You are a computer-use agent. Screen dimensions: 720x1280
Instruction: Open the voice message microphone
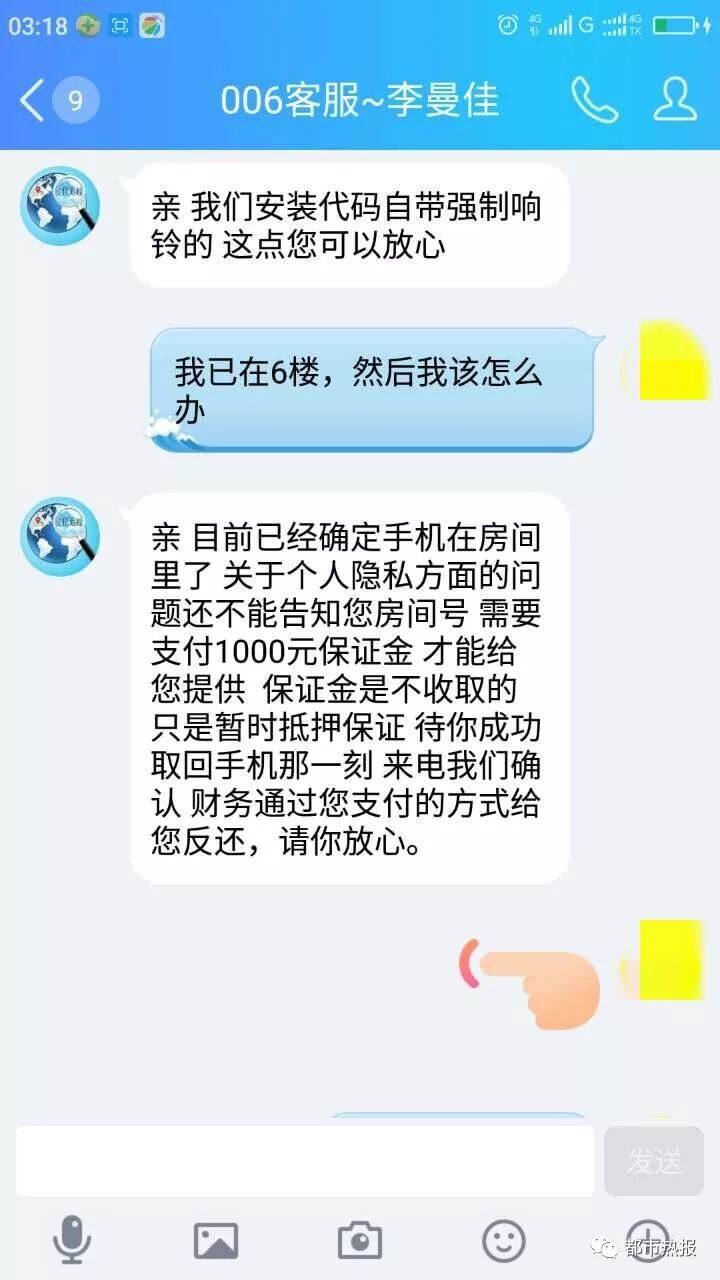(x=71, y=1241)
